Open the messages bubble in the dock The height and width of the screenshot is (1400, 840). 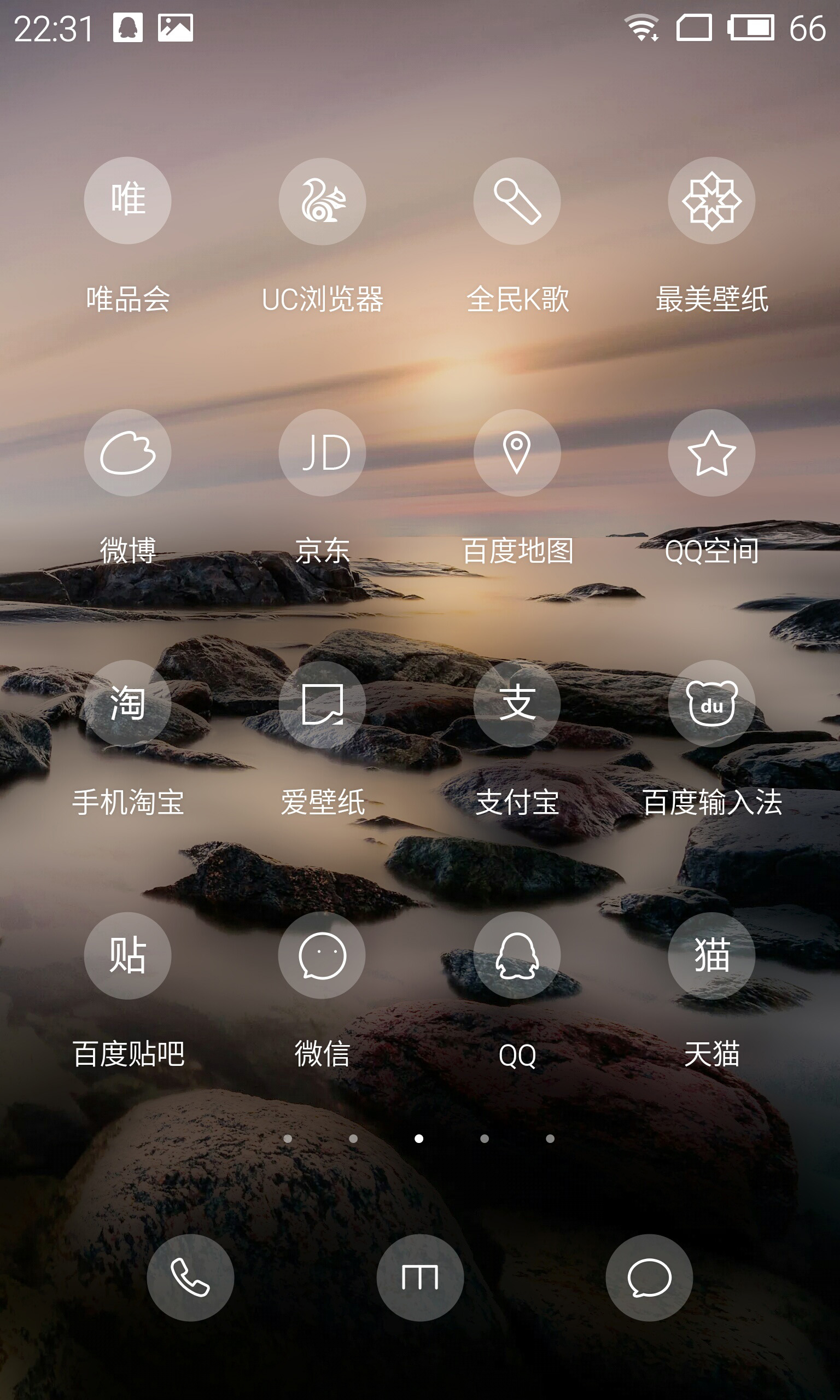pos(649,1277)
